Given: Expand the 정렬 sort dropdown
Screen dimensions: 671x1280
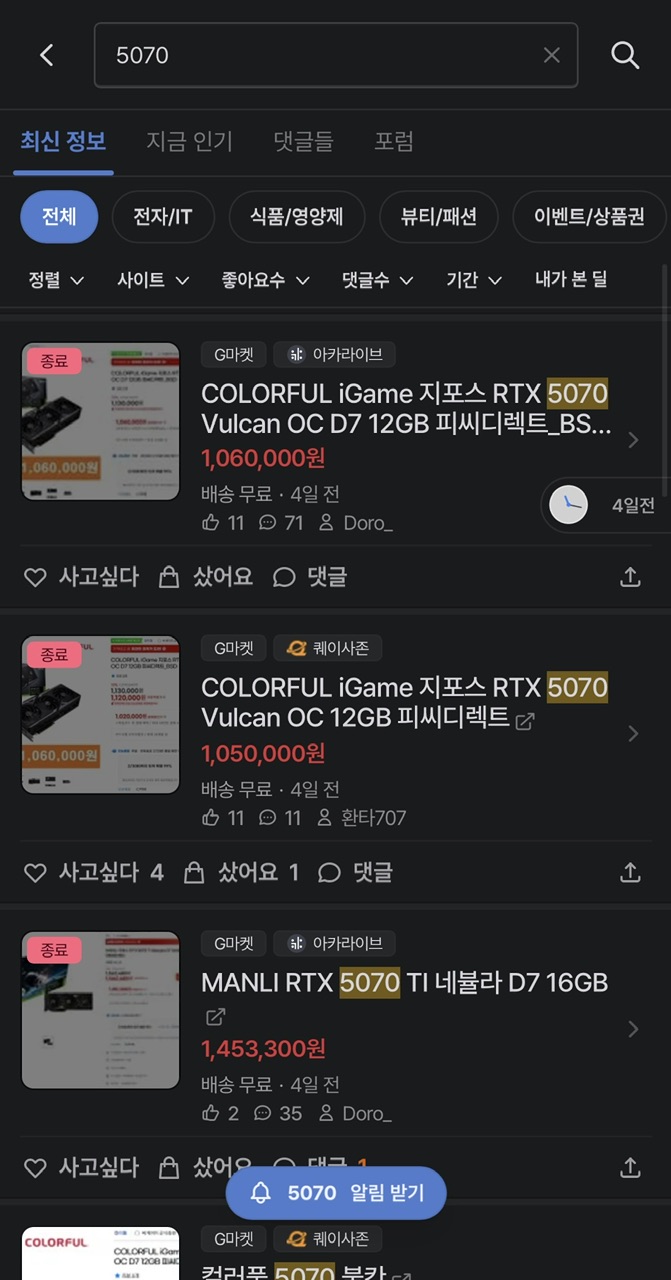Looking at the screenshot, I should pyautogui.click(x=56, y=280).
